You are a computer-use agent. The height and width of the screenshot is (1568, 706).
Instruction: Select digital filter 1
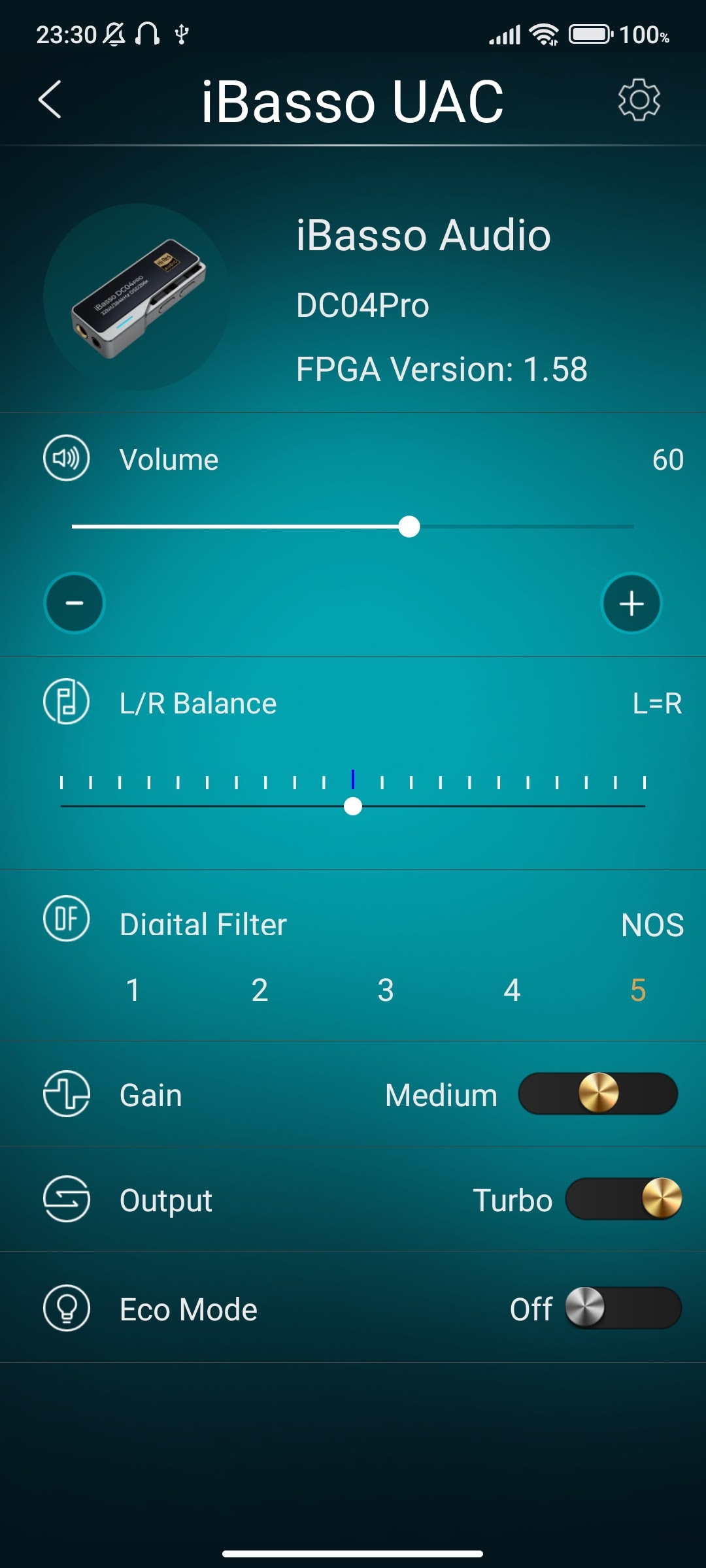coord(133,990)
